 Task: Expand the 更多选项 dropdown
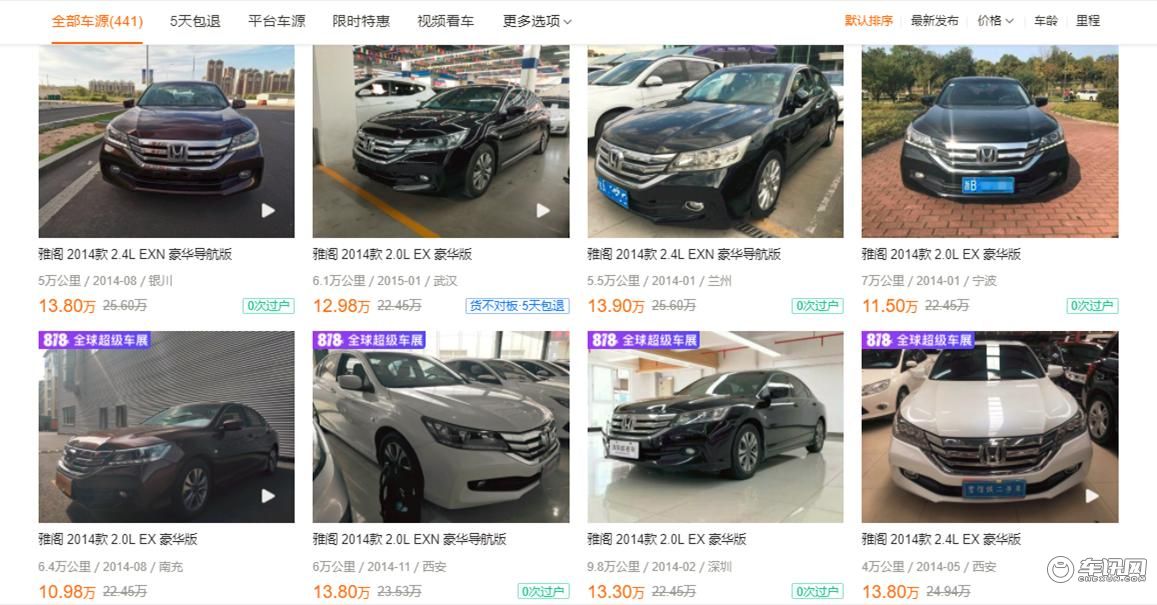tap(537, 21)
